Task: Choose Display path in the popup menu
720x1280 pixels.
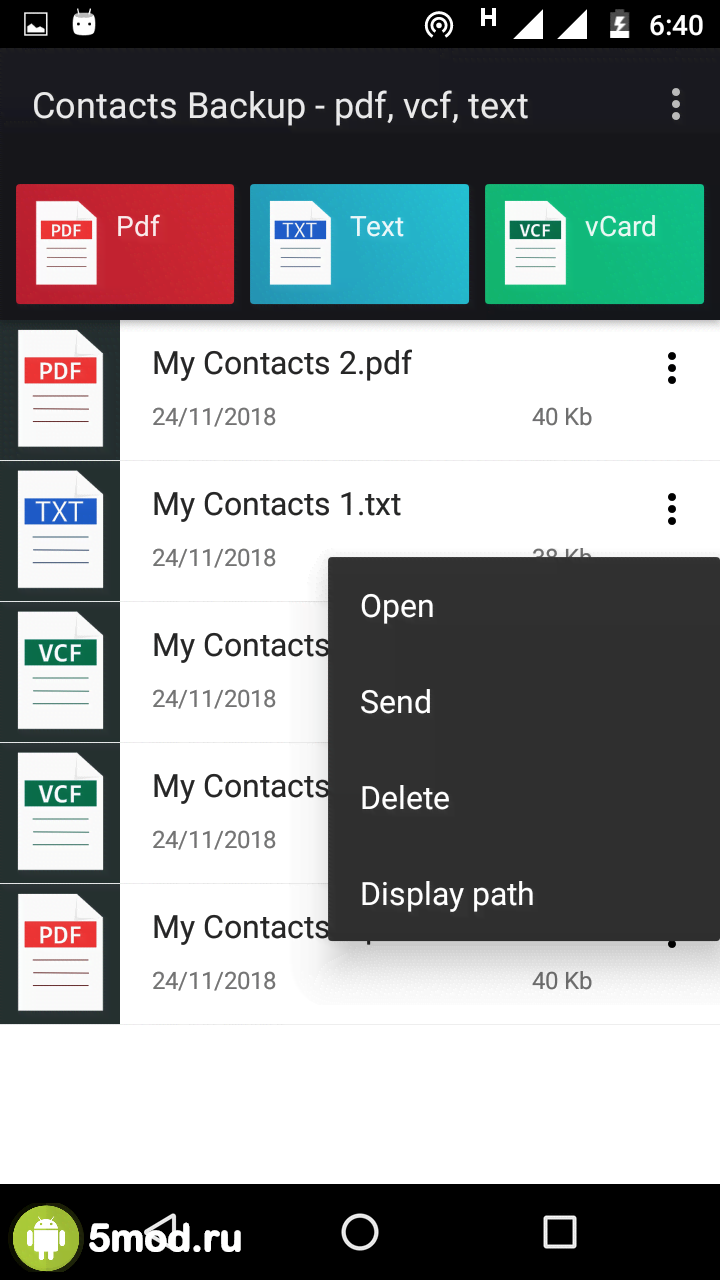Action: [x=447, y=894]
